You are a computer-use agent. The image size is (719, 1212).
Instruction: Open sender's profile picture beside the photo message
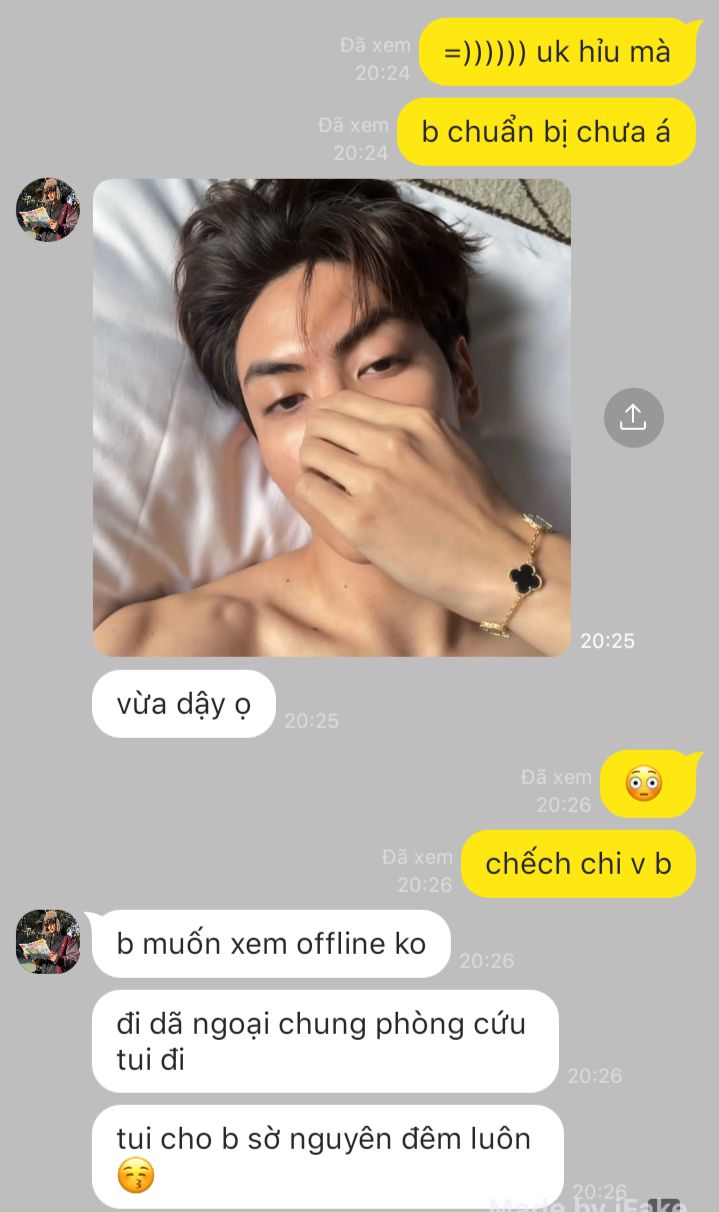[x=47, y=210]
